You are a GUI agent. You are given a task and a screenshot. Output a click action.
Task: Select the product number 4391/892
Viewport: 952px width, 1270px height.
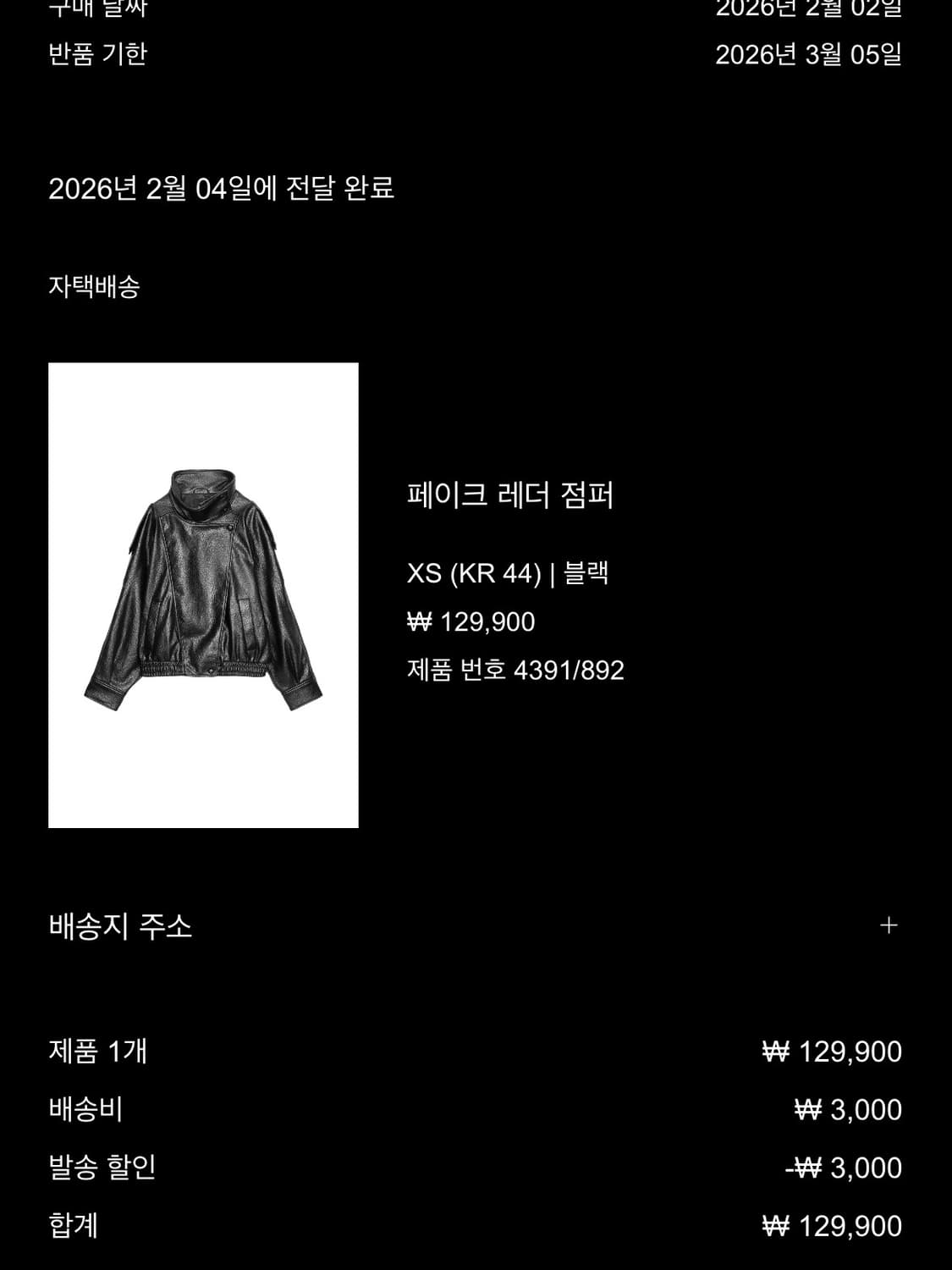(514, 671)
